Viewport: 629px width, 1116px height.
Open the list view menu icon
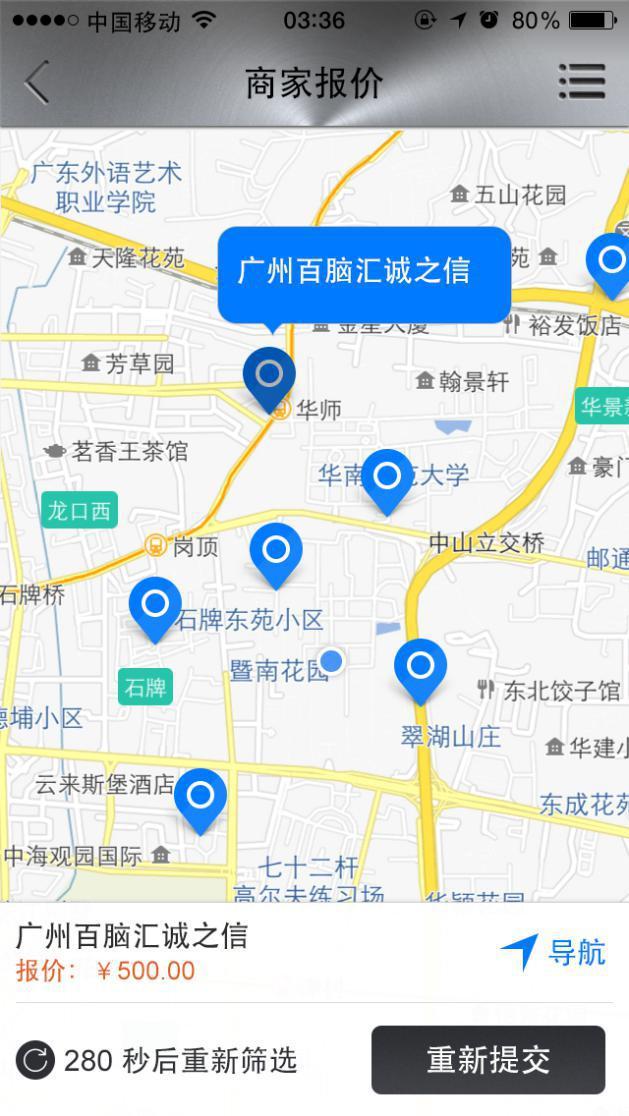coord(582,81)
